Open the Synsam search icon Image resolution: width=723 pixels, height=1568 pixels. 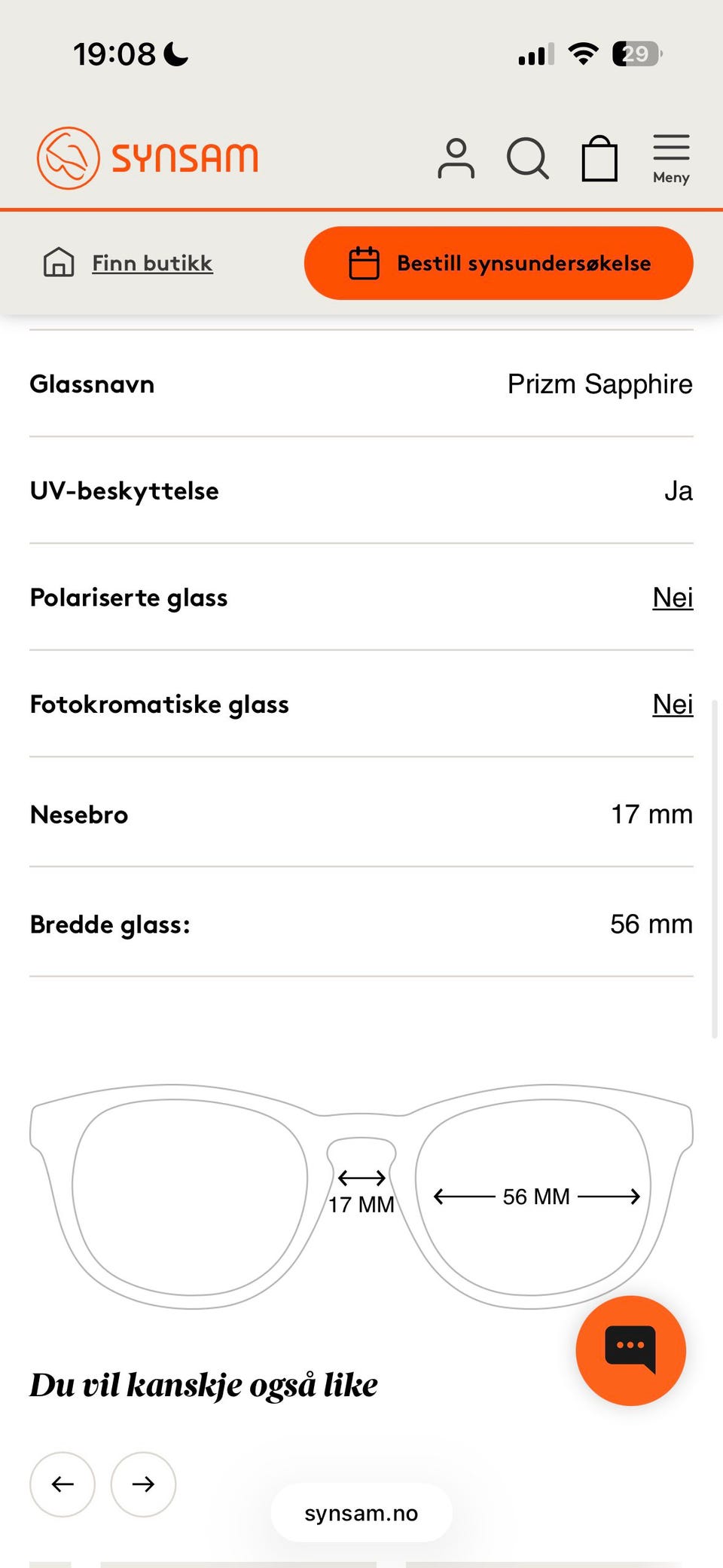528,157
